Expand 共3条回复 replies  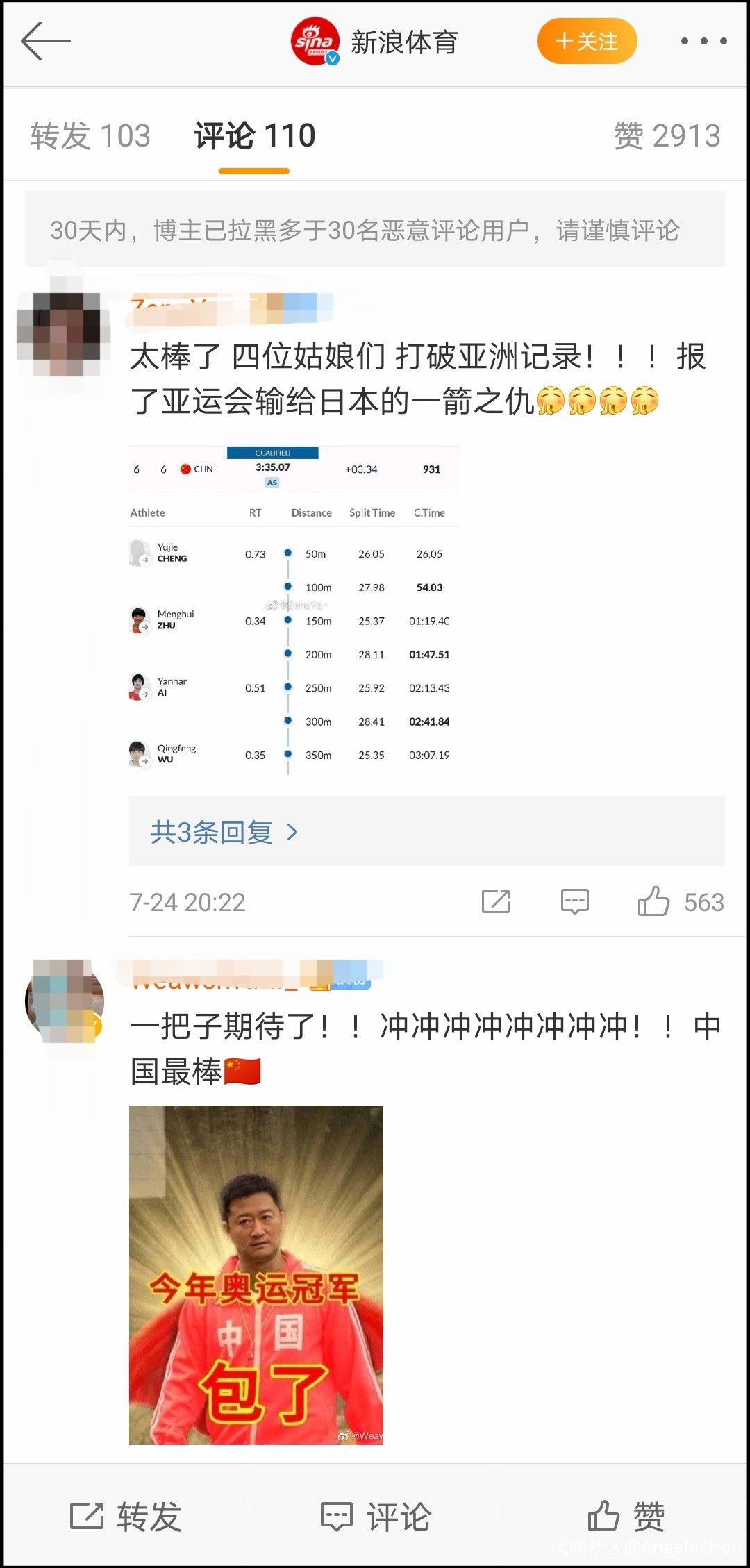coord(224,832)
